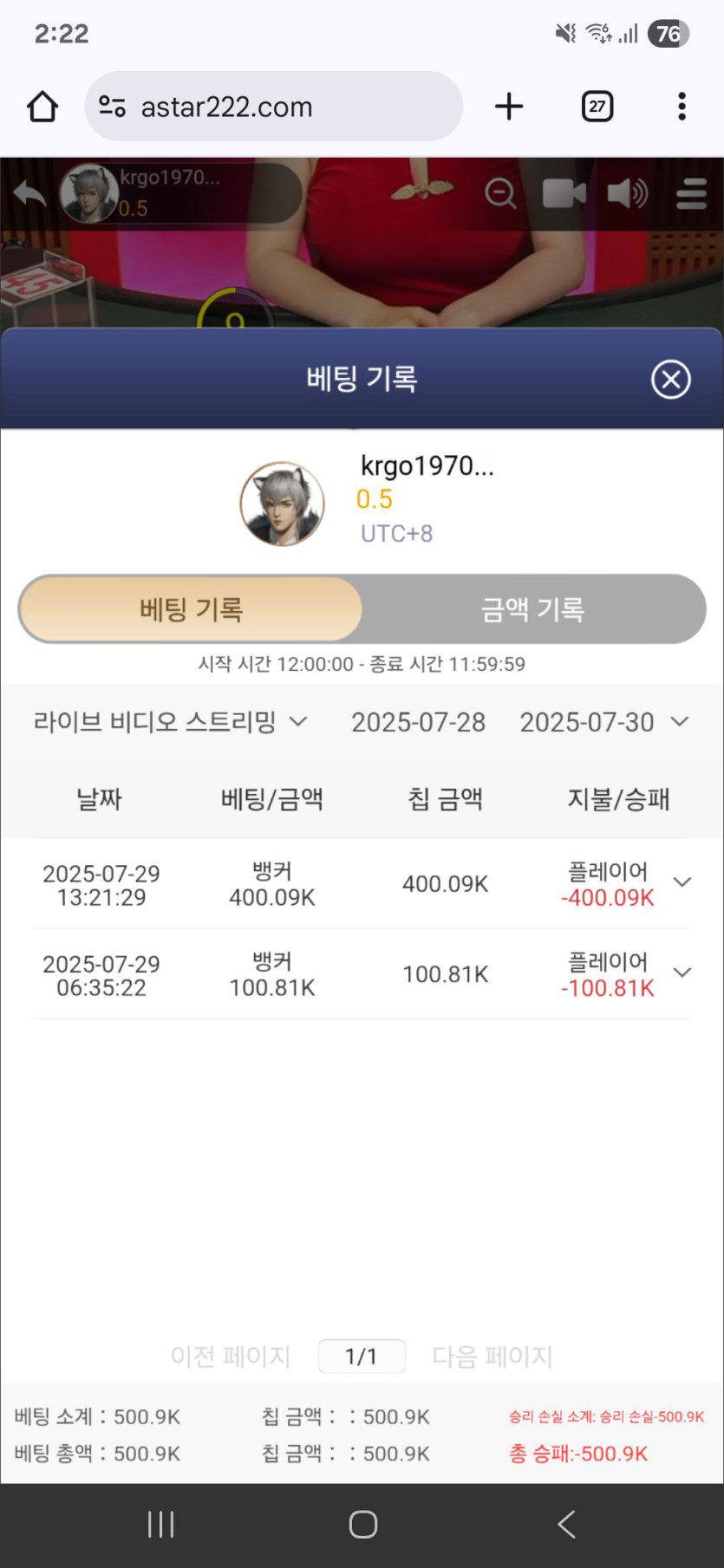Tap the astar222.com address bar
The width and height of the screenshot is (724, 1568).
273,107
